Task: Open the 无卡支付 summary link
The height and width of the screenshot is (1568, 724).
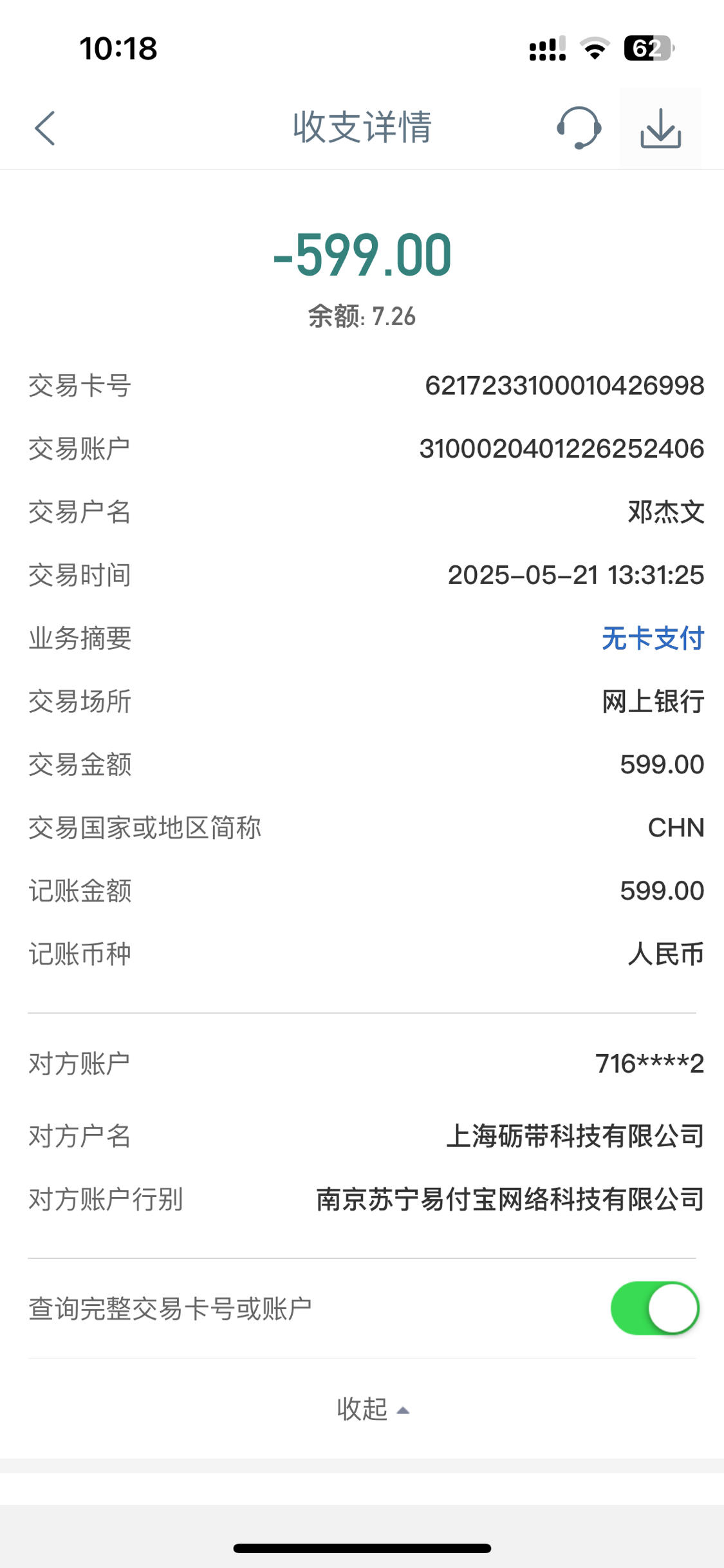Action: click(653, 638)
